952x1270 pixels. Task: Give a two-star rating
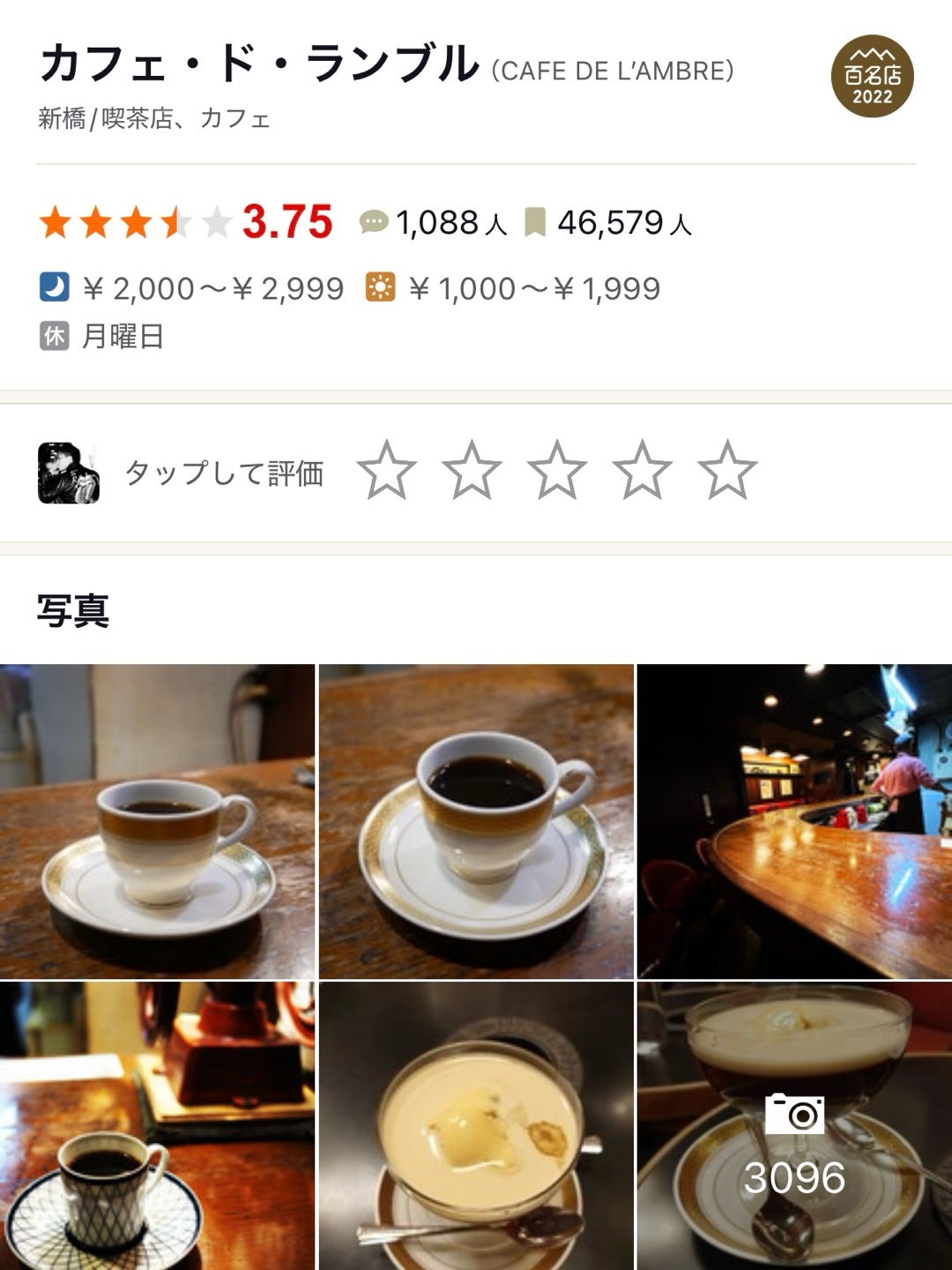pyautogui.click(x=472, y=471)
